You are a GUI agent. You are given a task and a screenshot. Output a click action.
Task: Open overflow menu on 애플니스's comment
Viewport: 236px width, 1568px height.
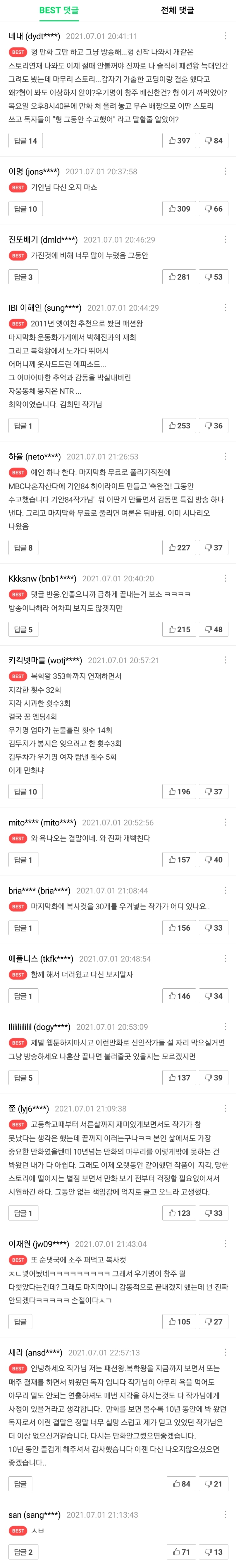tap(226, 958)
